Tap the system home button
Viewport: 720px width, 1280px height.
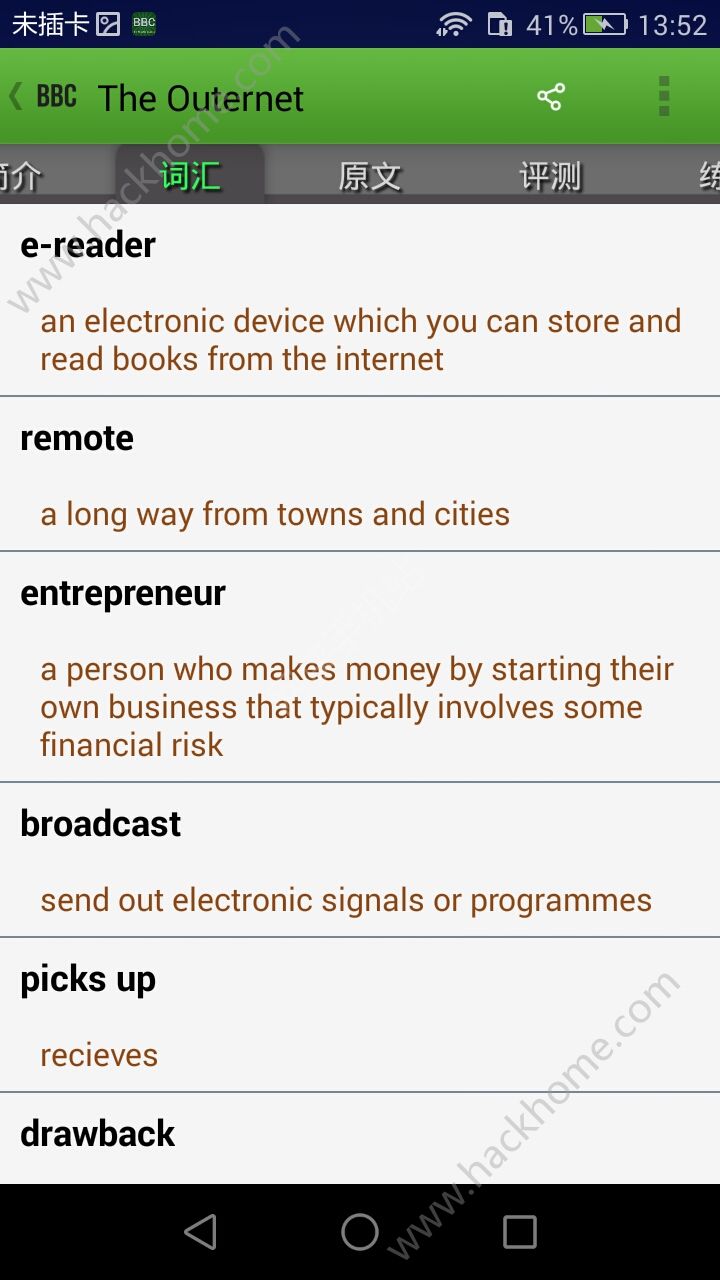(360, 1232)
